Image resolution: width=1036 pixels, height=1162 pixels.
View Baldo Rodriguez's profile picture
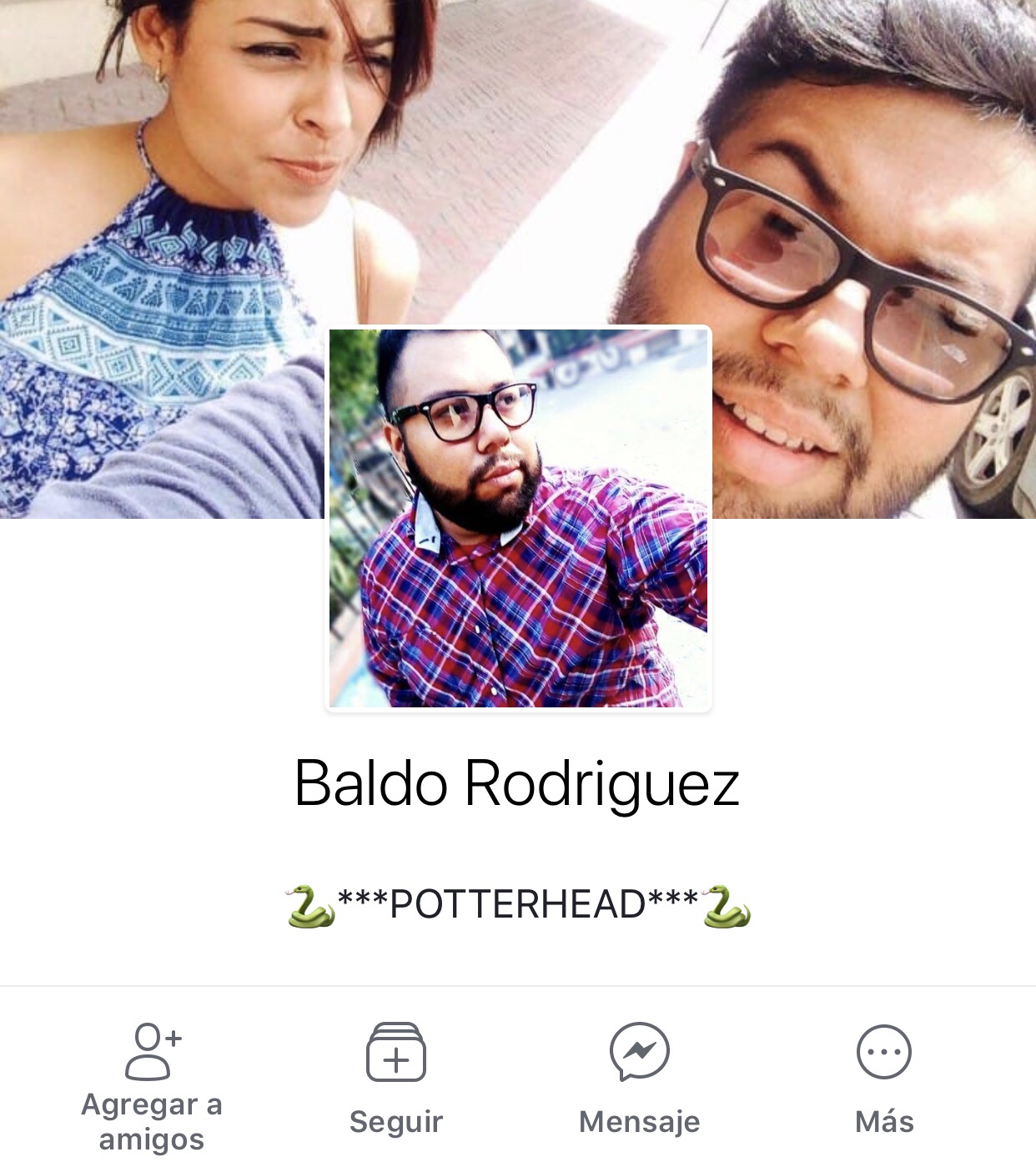[518, 518]
